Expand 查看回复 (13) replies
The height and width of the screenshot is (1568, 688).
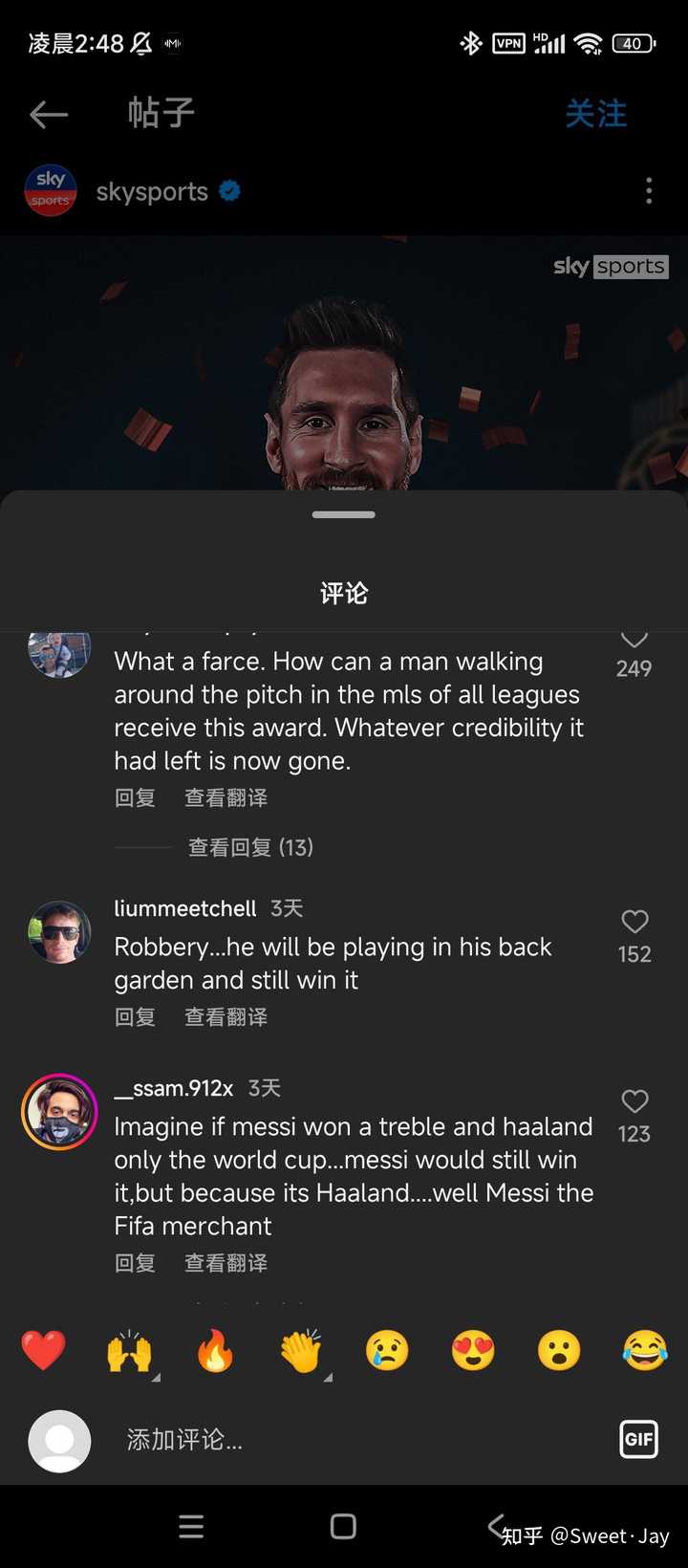coord(250,847)
